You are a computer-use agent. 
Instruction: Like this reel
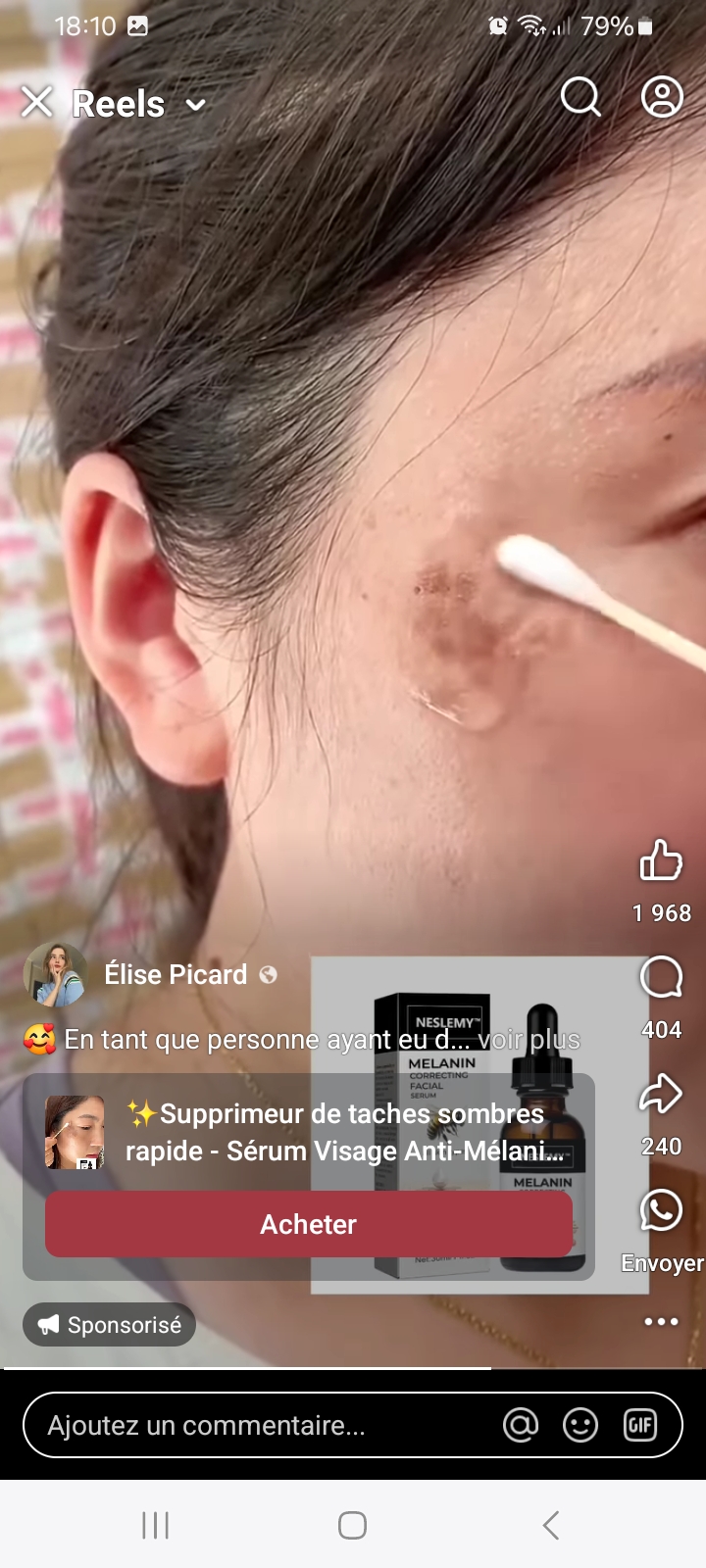pyautogui.click(x=661, y=861)
